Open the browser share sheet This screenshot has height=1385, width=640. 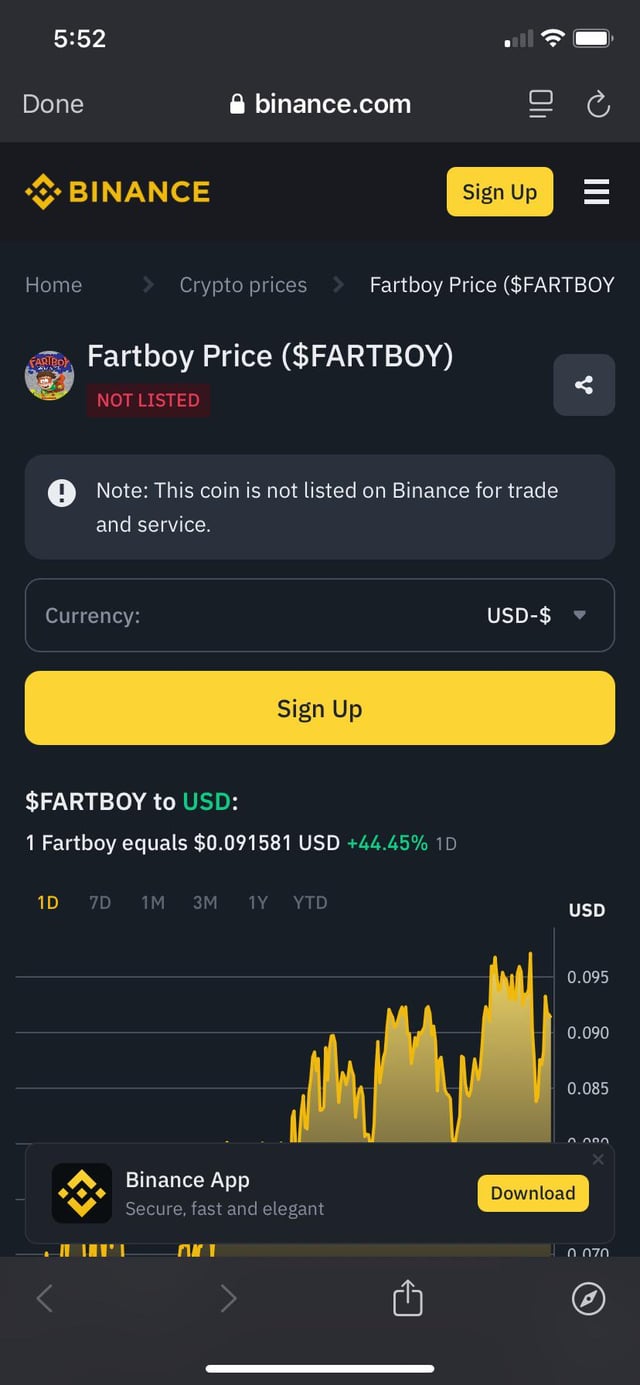tap(408, 1299)
